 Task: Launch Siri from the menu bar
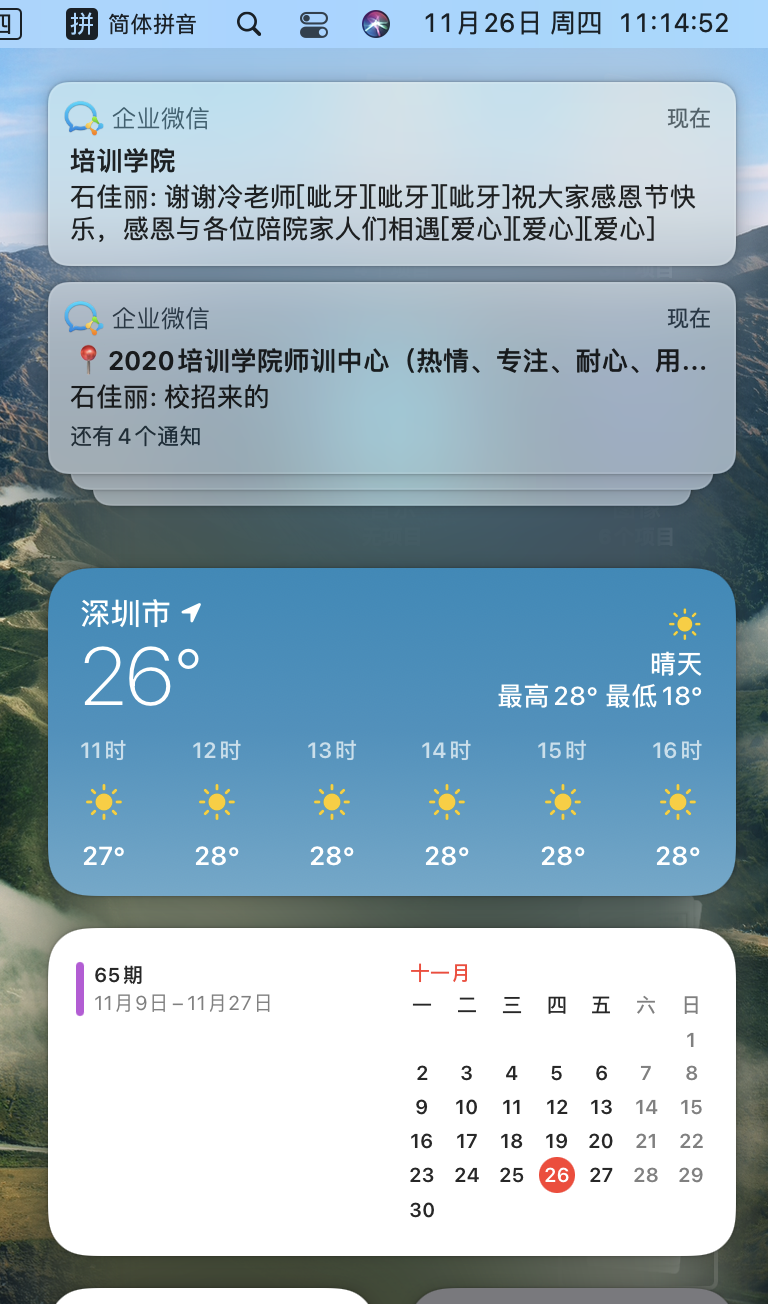pyautogui.click(x=376, y=24)
